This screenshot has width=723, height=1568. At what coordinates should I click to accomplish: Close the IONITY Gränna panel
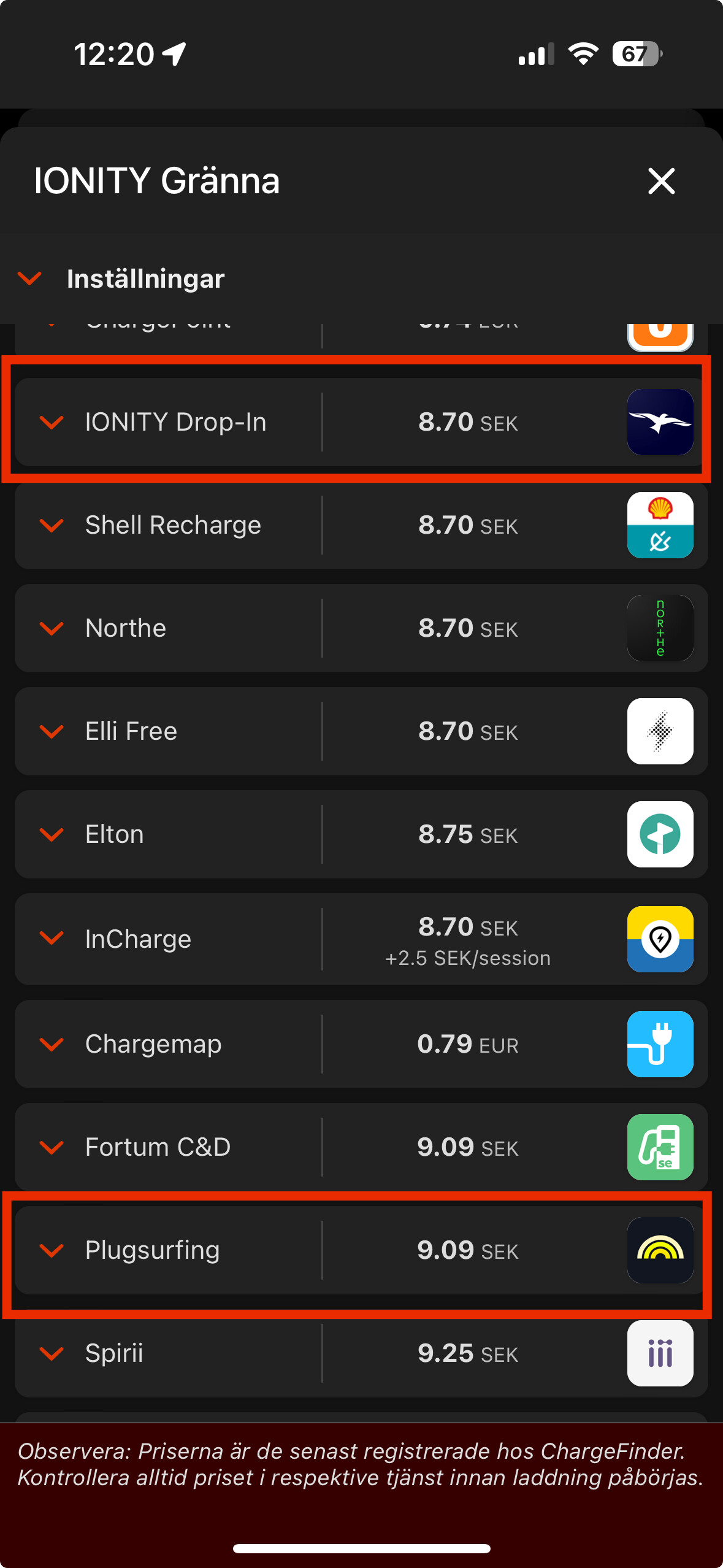point(661,182)
